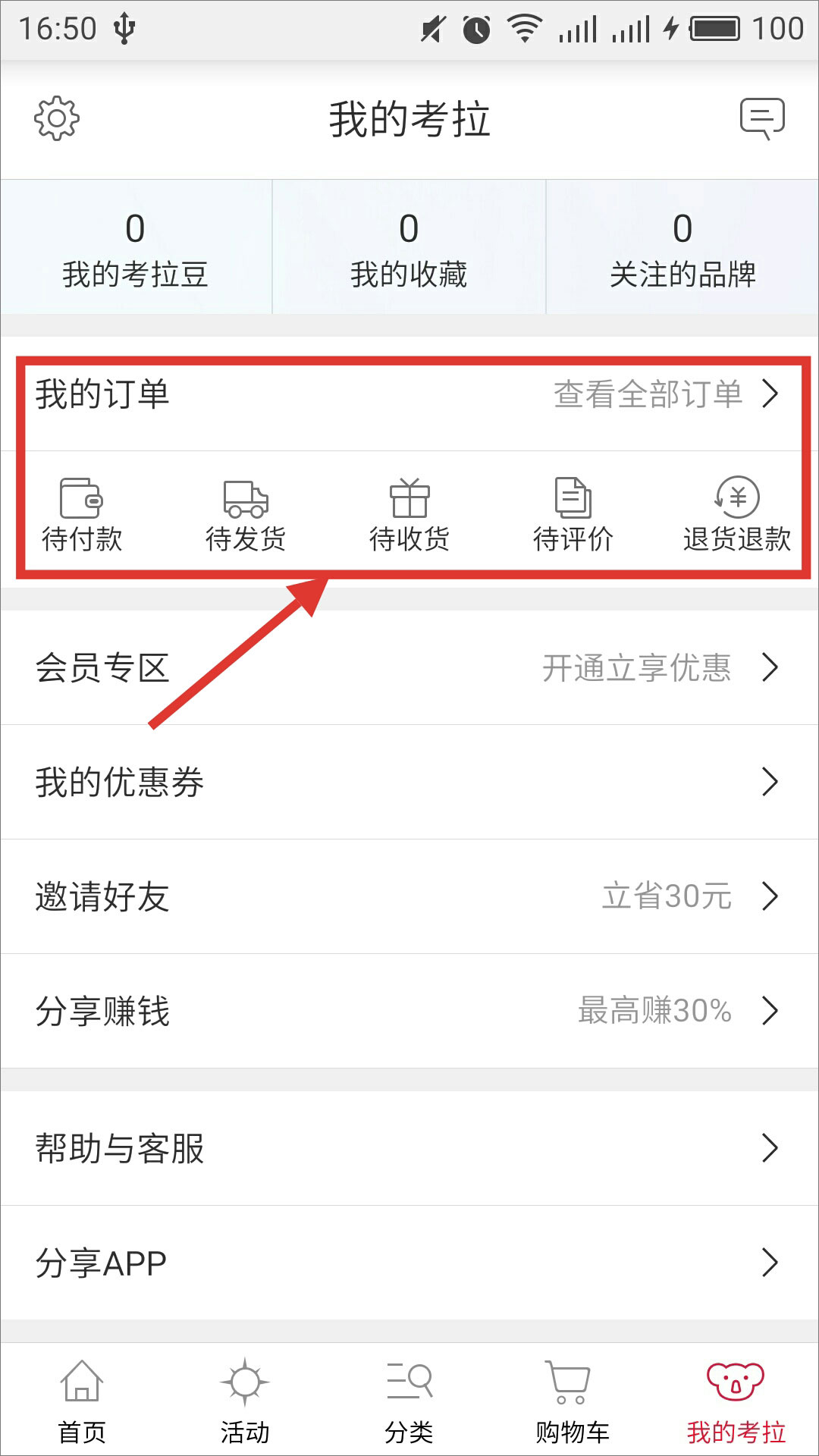Click 分享APP to share the app

tap(409, 1261)
